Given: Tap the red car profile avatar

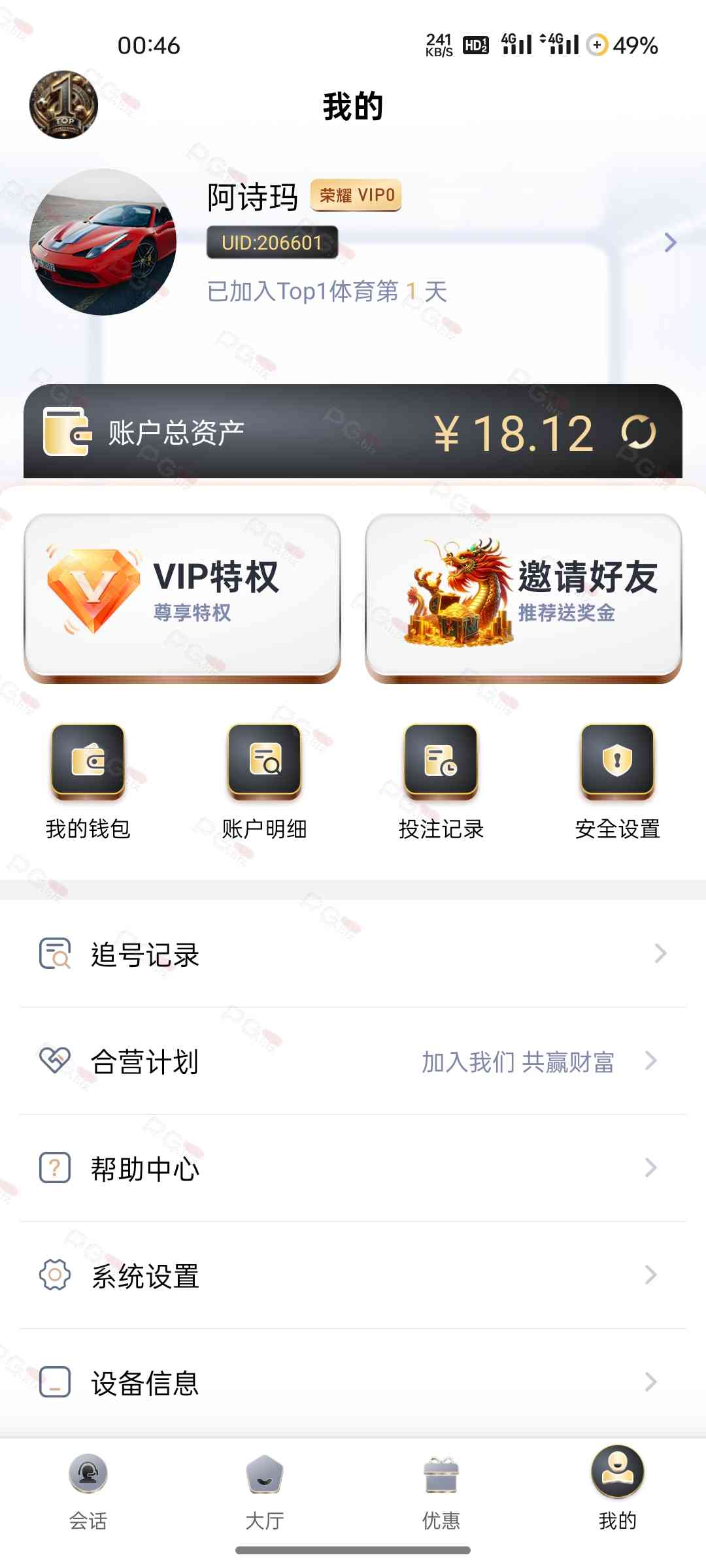Looking at the screenshot, I should click(103, 242).
